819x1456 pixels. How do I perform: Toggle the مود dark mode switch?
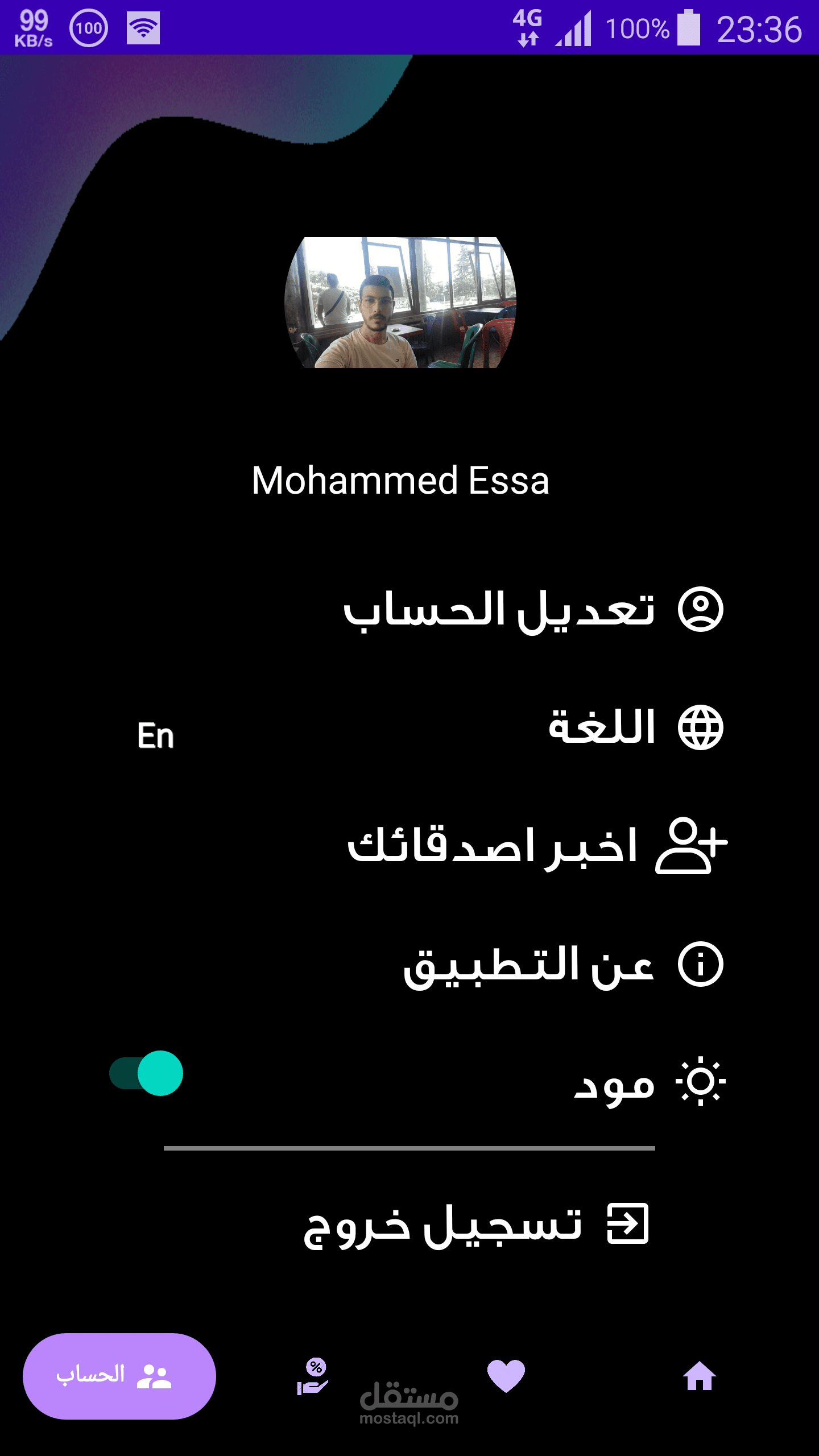click(x=147, y=1073)
